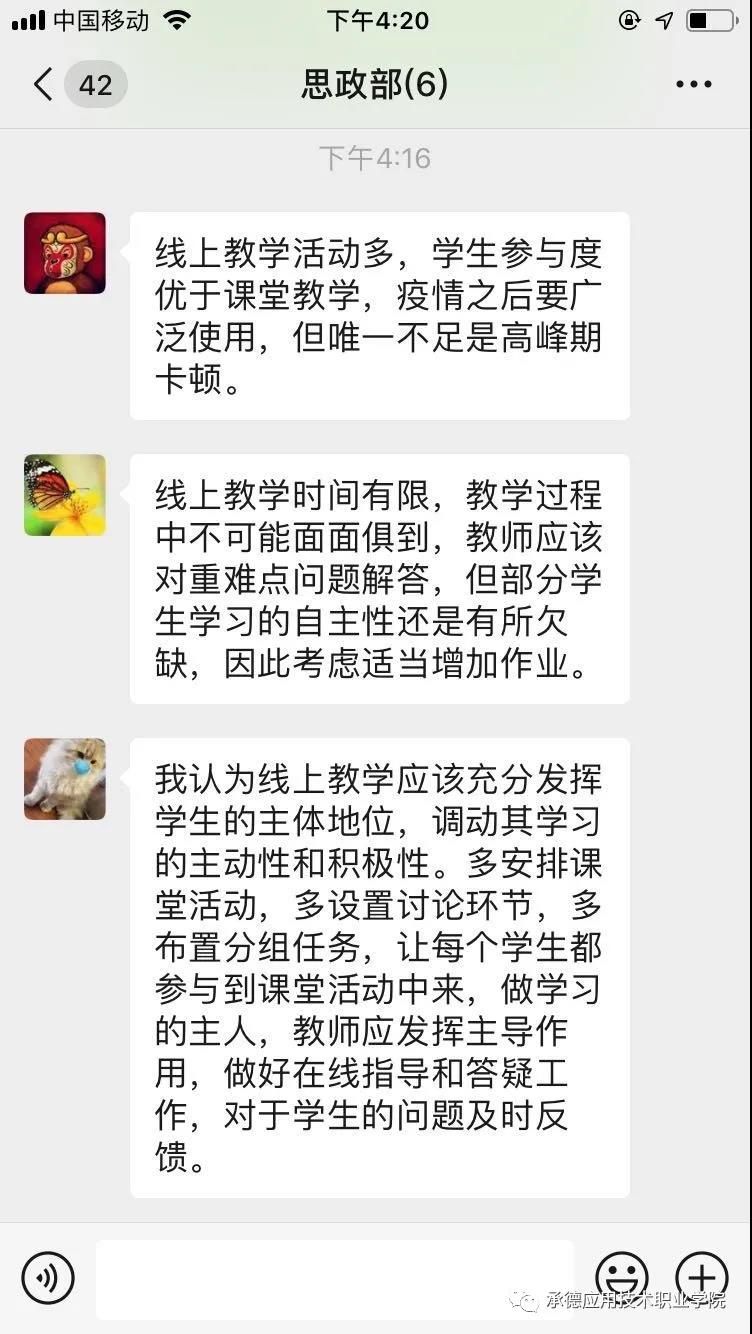The image size is (752, 1334).
Task: Open the monkey avatar sender's profile
Action: click(65, 253)
